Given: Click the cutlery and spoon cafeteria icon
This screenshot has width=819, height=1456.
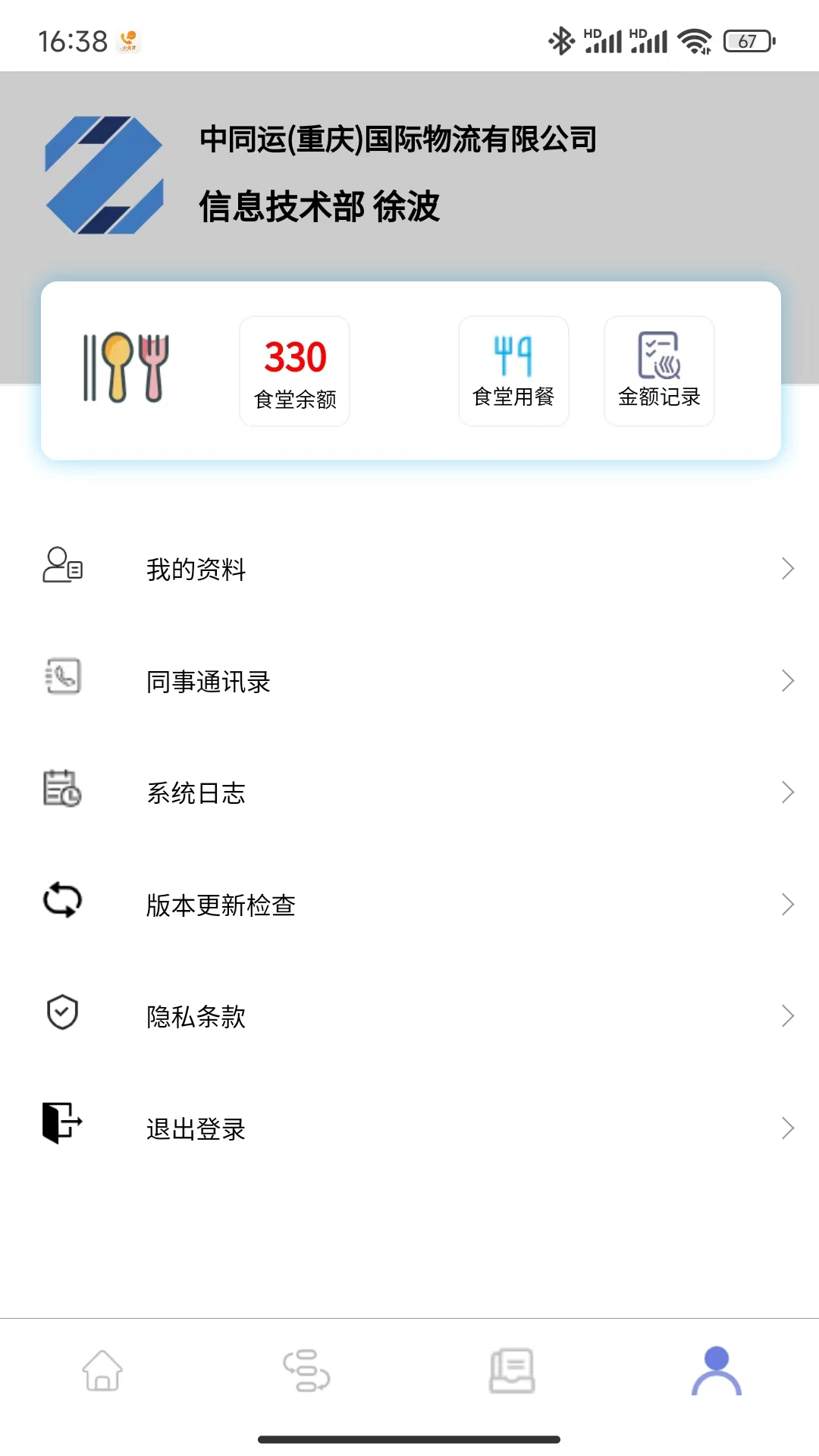Looking at the screenshot, I should pos(124,368).
